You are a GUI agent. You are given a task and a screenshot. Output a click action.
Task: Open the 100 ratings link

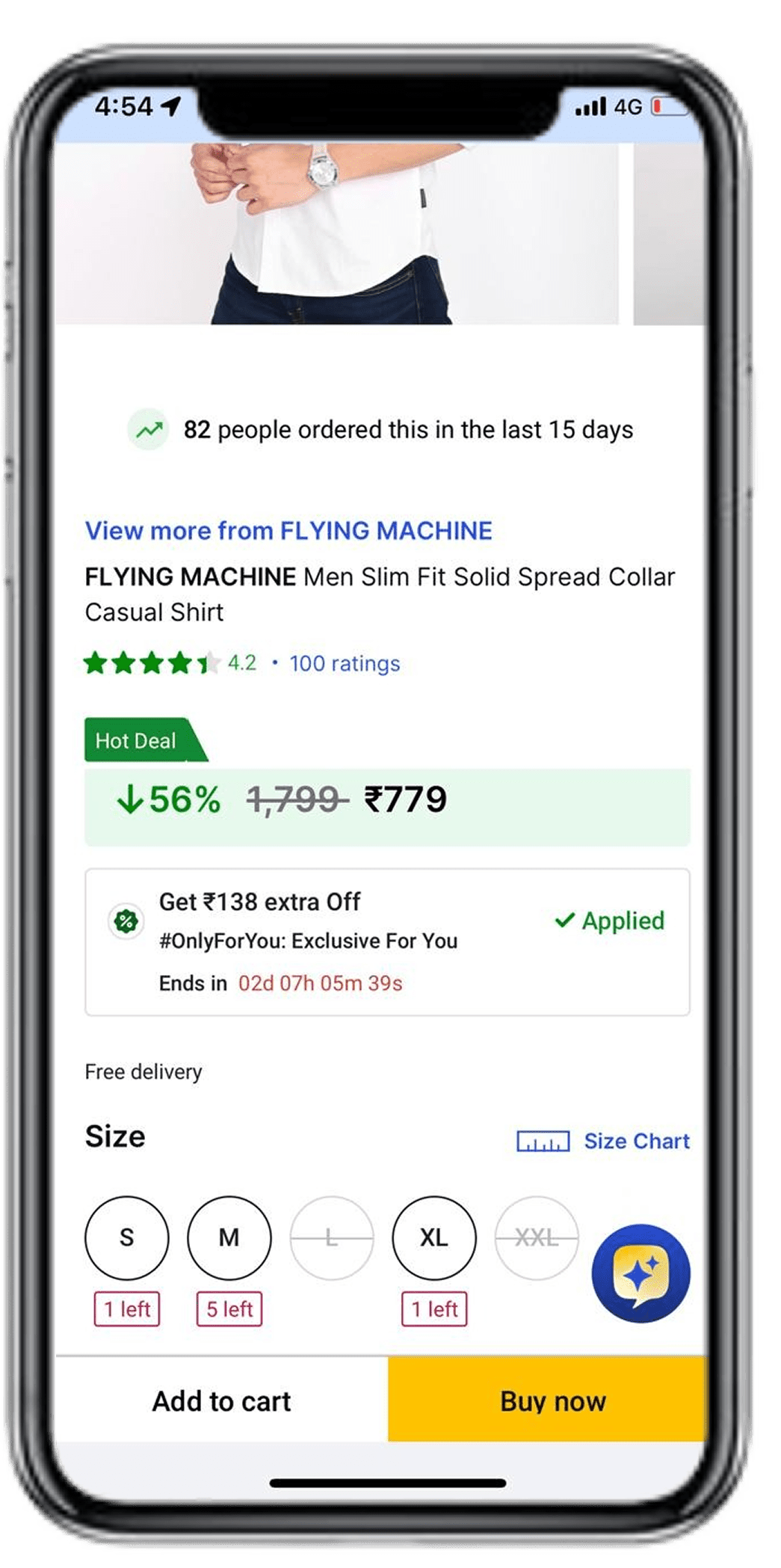point(345,663)
